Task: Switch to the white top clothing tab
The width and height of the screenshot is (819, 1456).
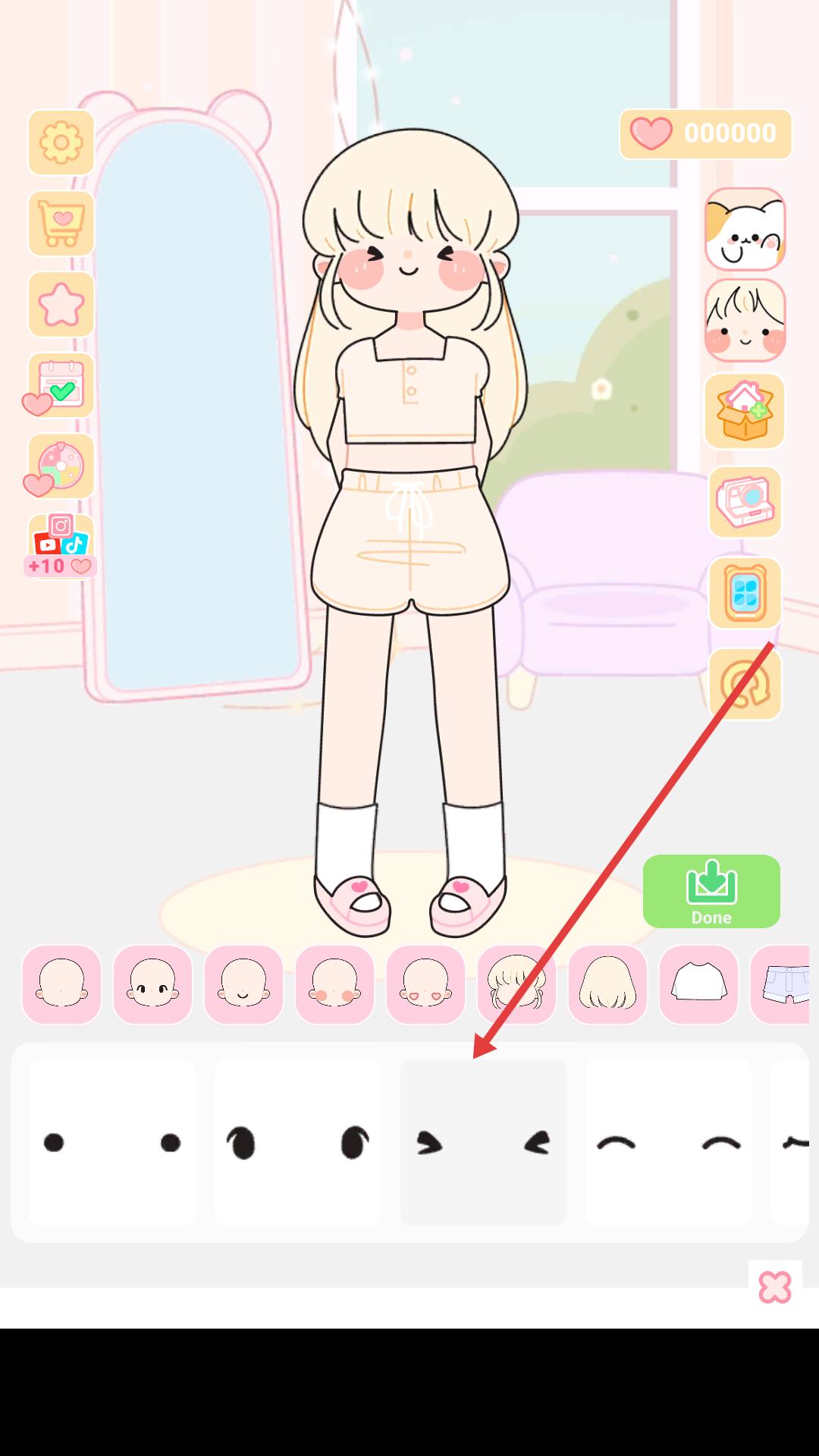Action: [698, 984]
